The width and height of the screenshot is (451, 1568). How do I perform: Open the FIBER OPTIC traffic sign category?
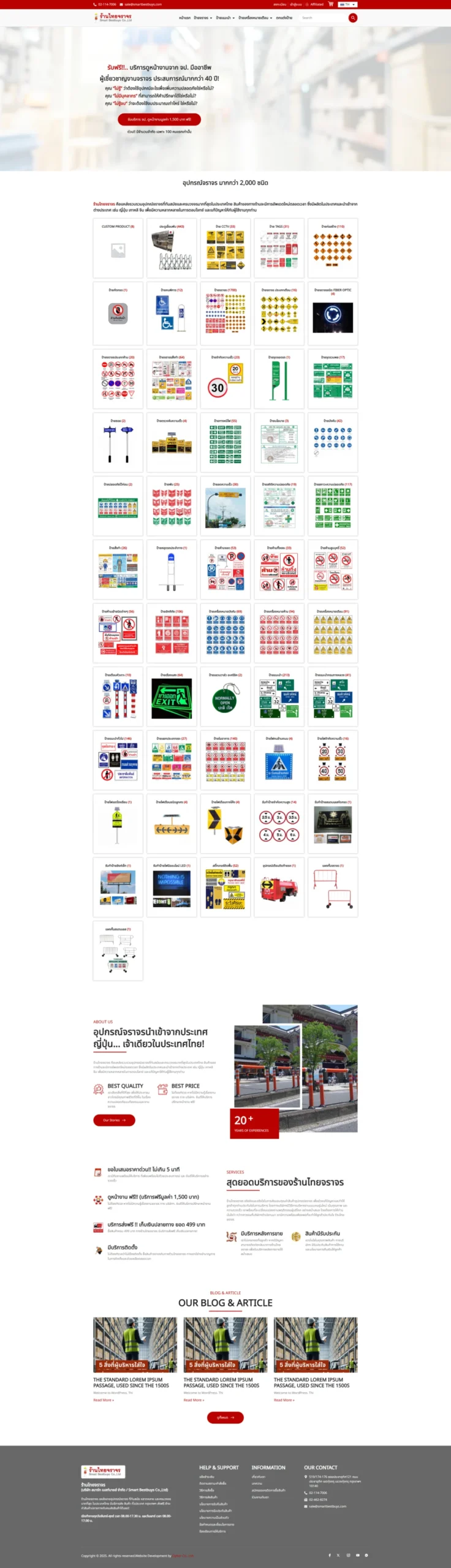click(x=333, y=313)
